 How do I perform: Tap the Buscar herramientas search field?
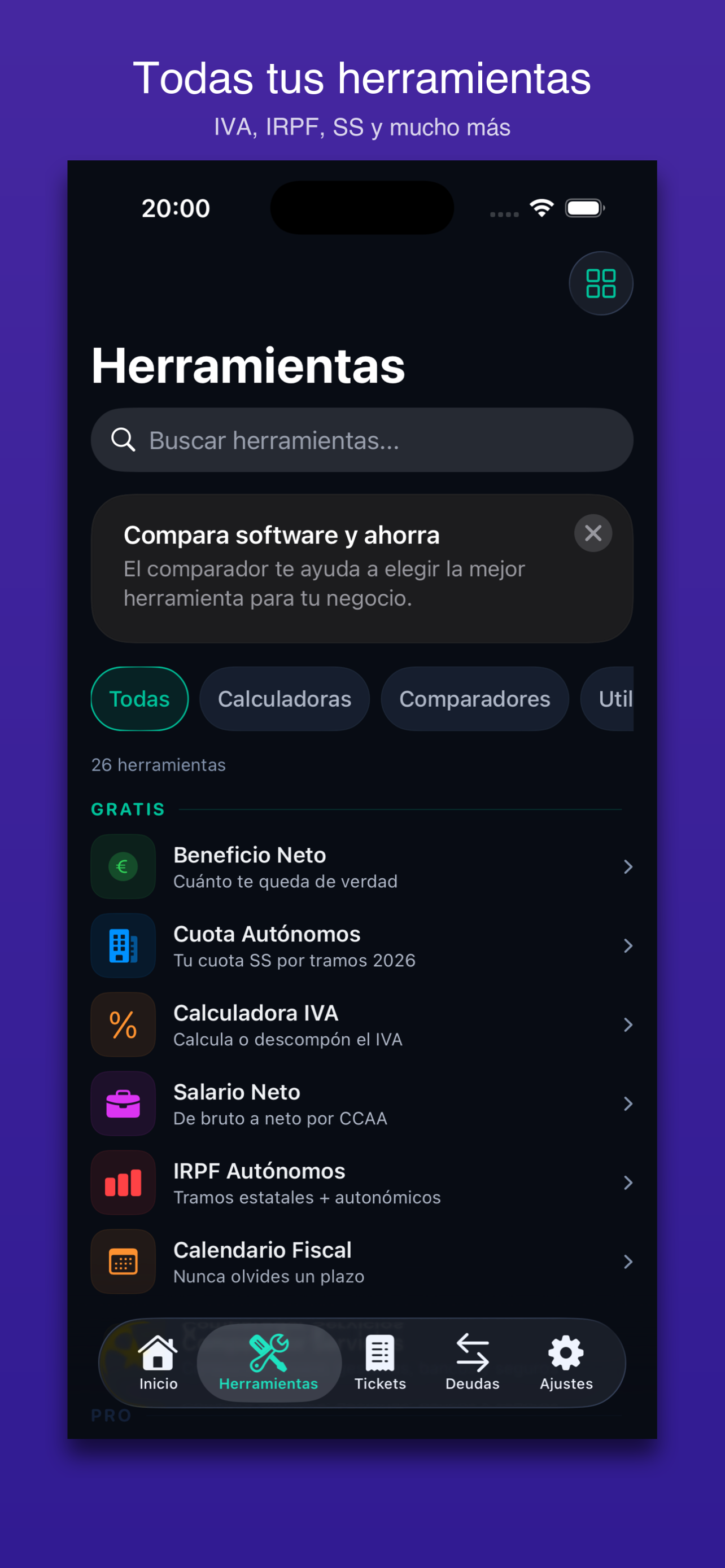click(x=361, y=440)
